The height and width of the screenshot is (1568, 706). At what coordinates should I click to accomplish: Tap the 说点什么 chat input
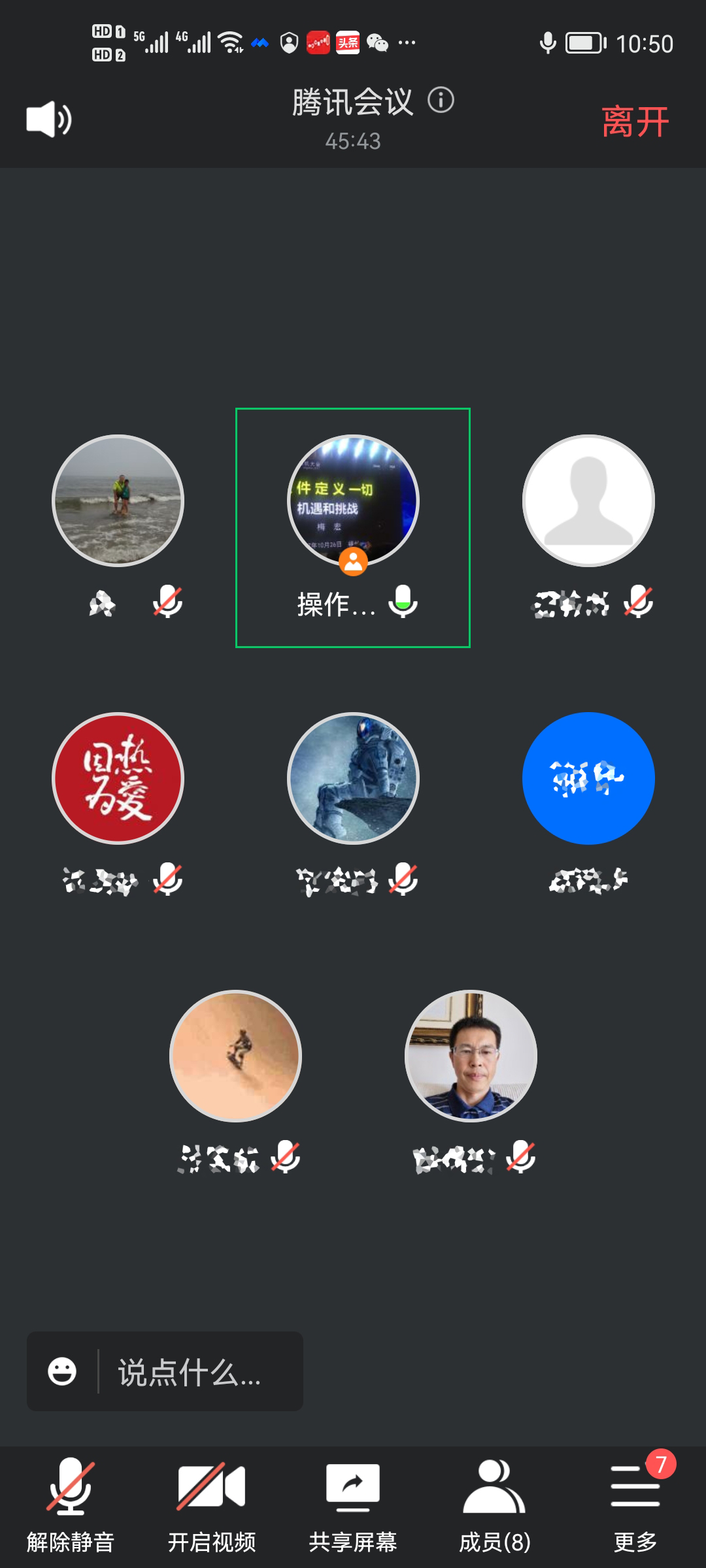[x=190, y=1371]
